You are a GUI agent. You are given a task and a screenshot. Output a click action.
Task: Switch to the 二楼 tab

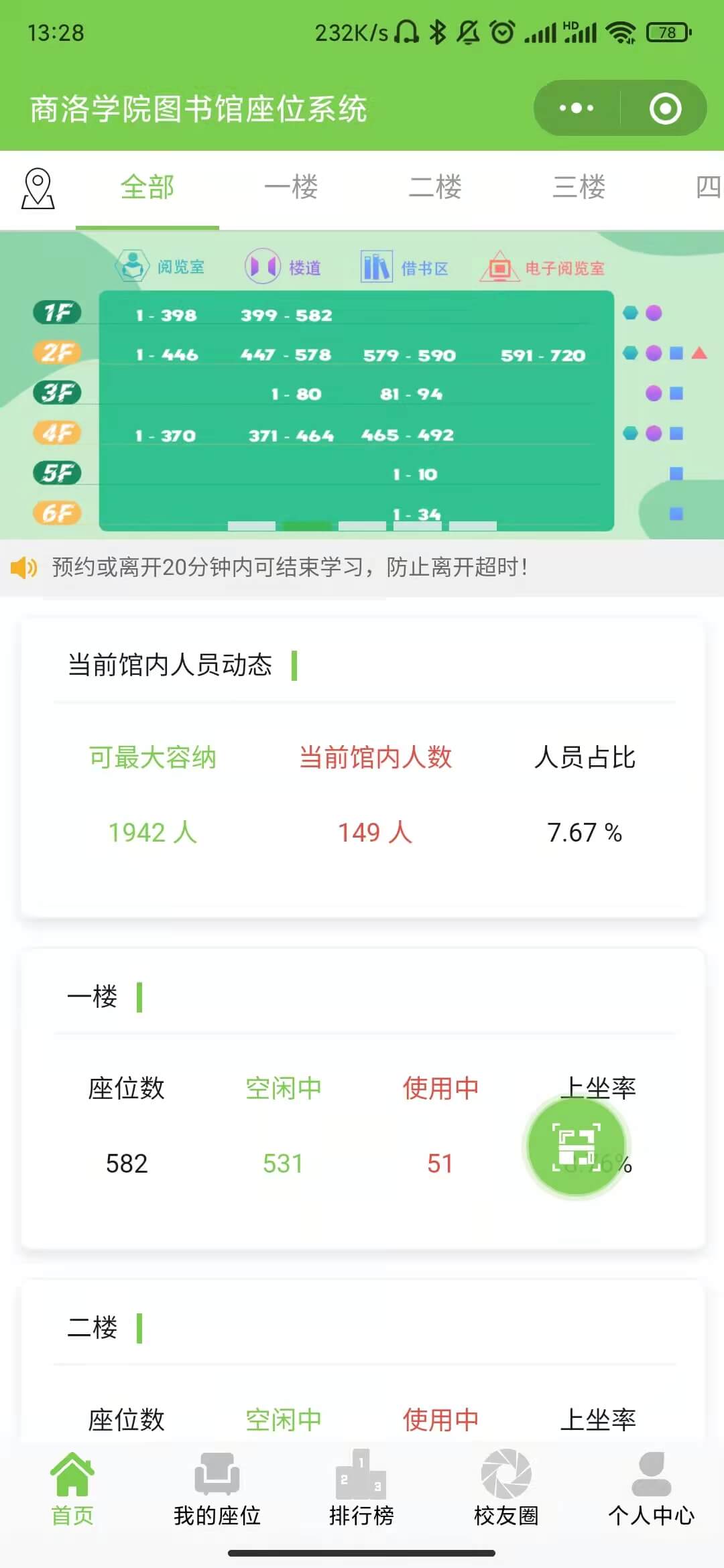435,188
